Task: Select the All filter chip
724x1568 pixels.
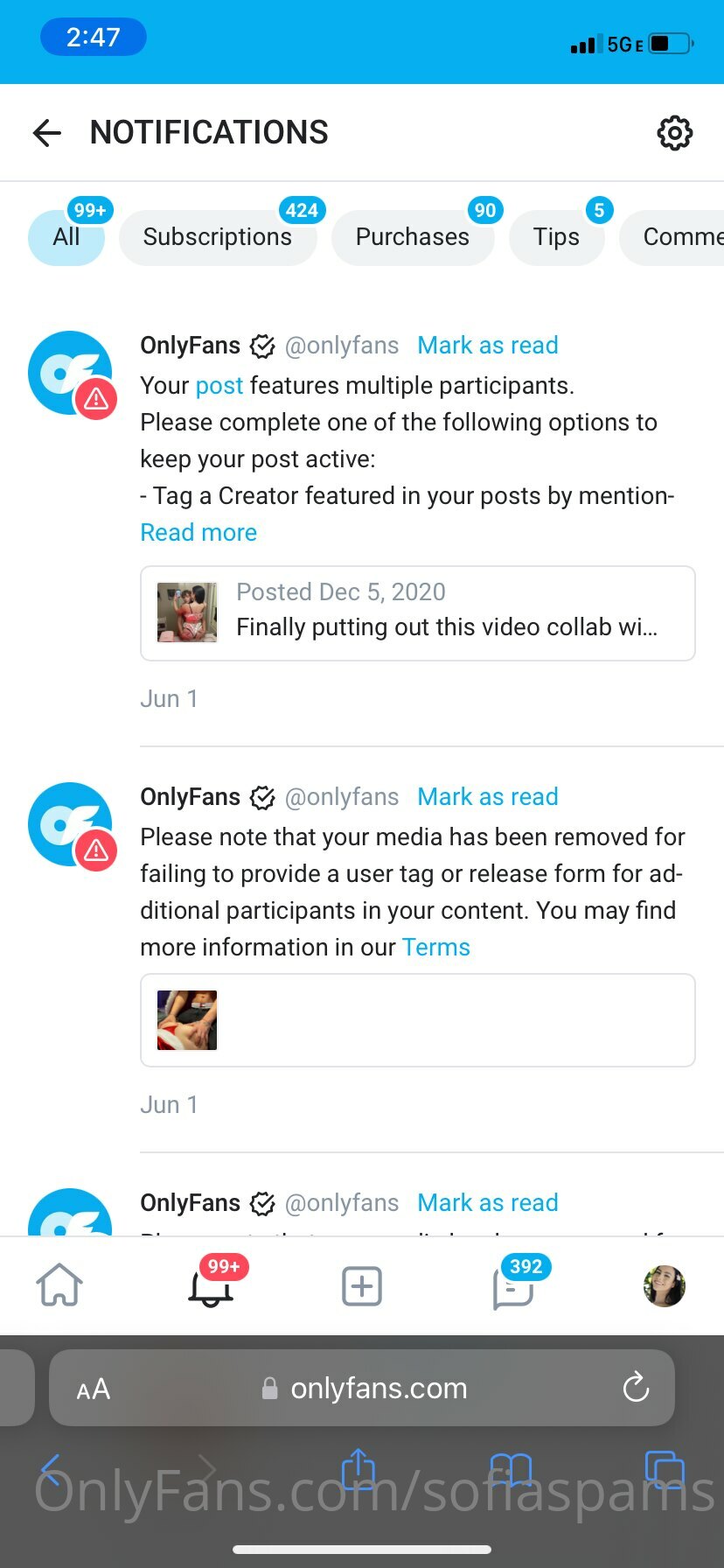Action: pos(66,237)
